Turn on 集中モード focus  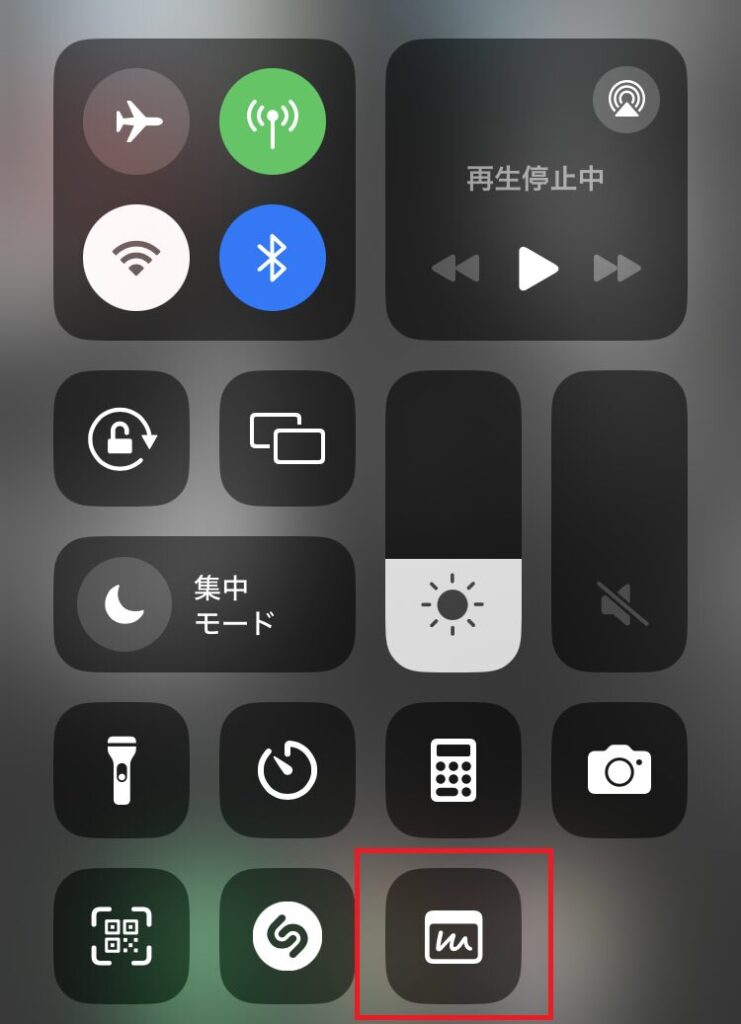point(204,603)
